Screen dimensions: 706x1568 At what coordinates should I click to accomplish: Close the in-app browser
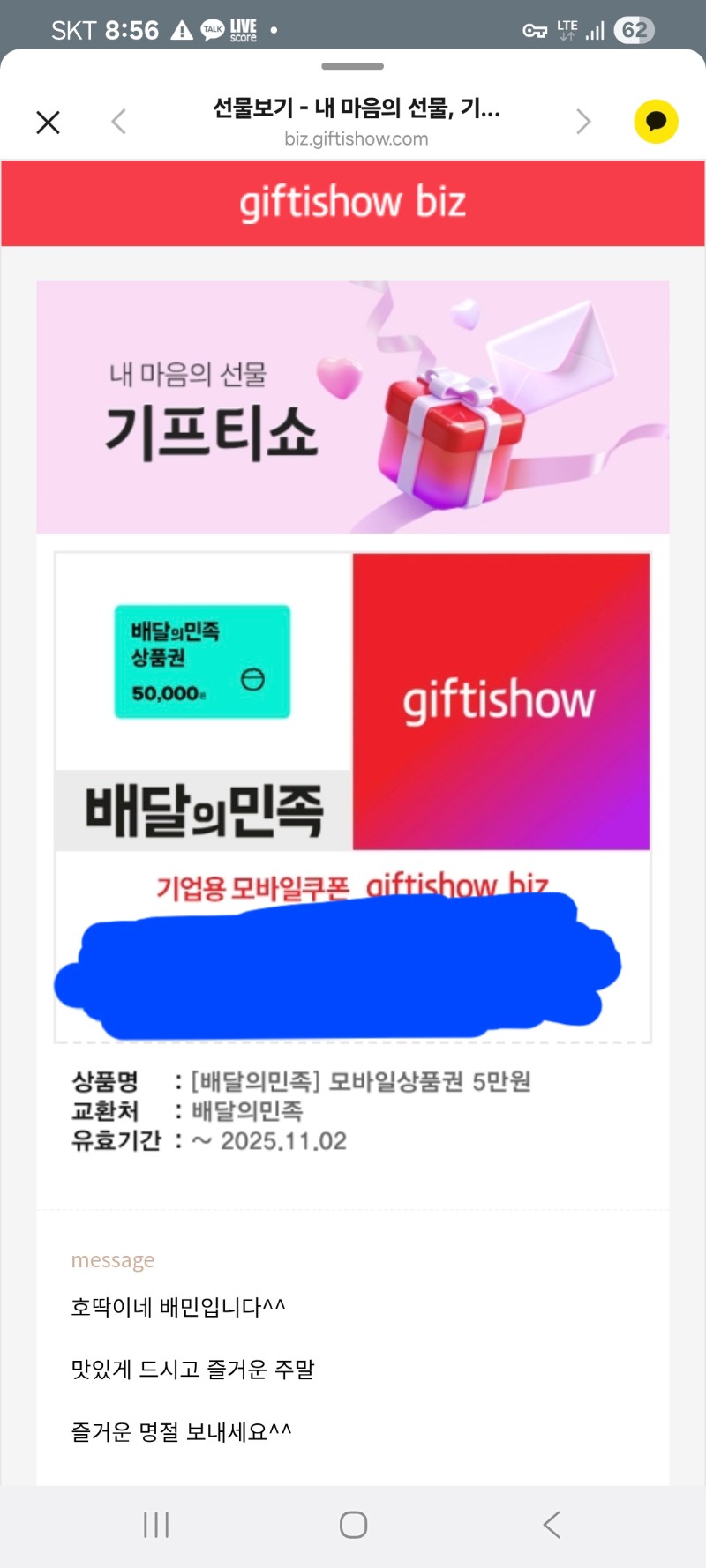[x=49, y=122]
